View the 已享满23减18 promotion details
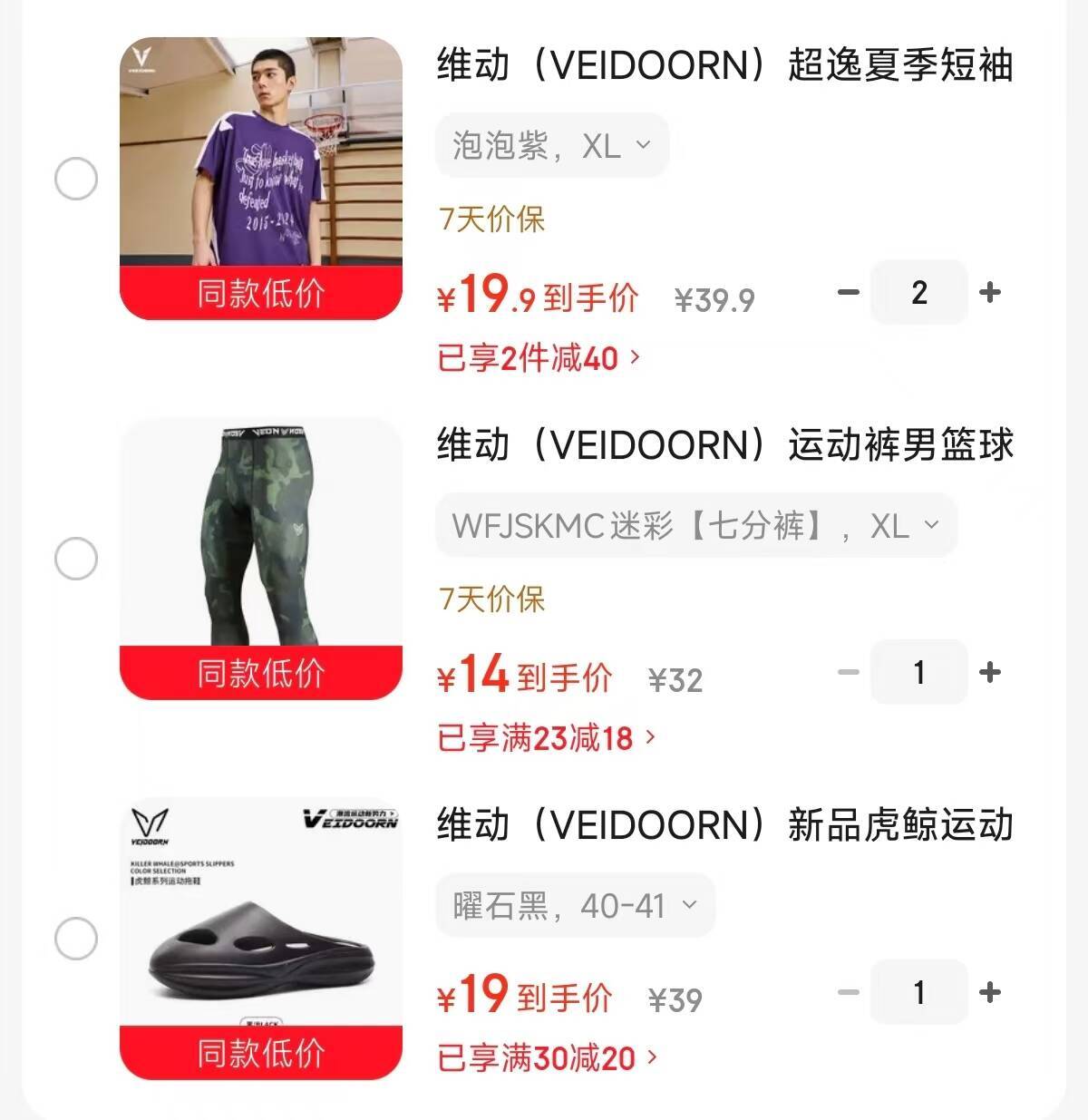Viewport: 1088px width, 1120px height. (546, 738)
